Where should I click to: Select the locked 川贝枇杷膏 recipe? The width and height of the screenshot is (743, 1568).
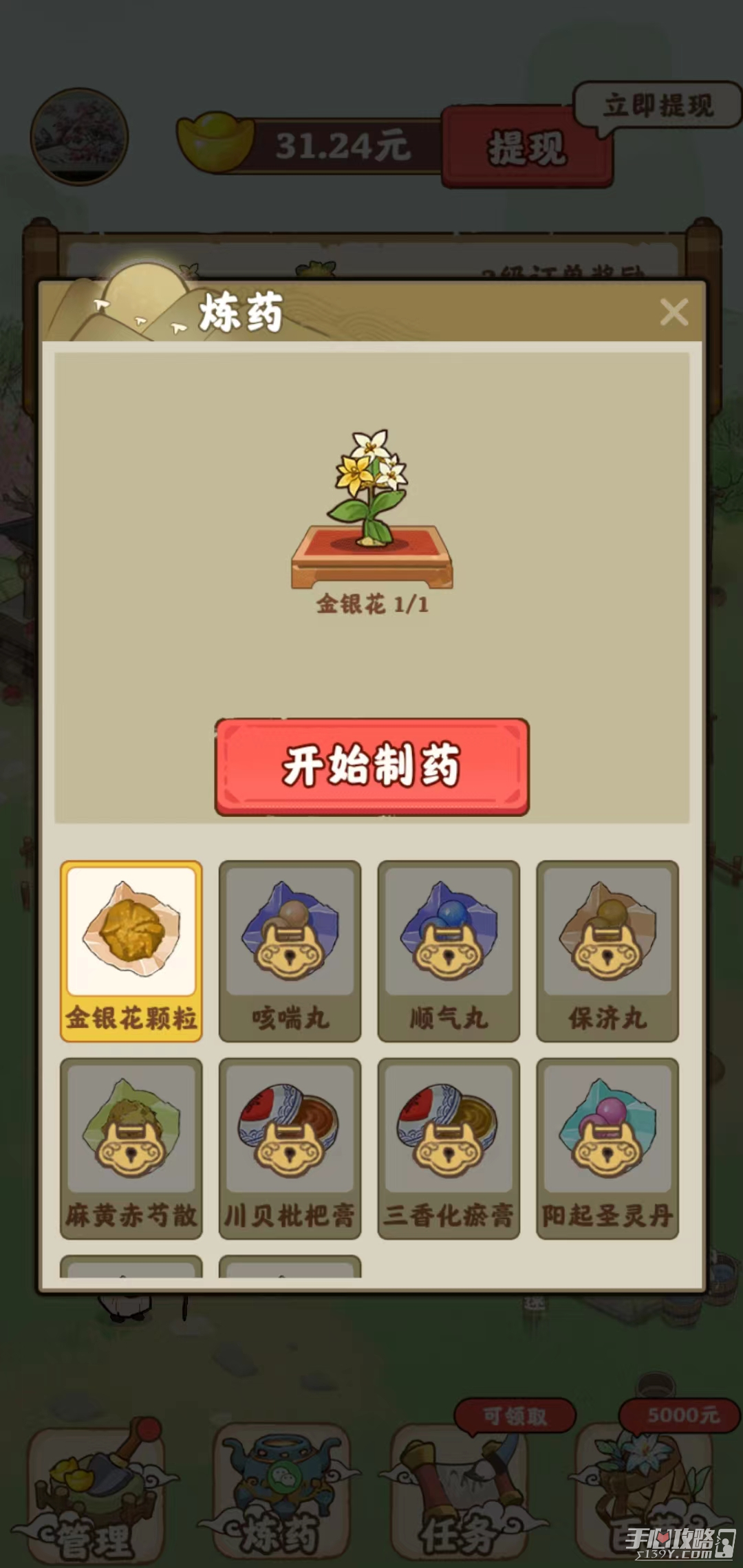(290, 1147)
